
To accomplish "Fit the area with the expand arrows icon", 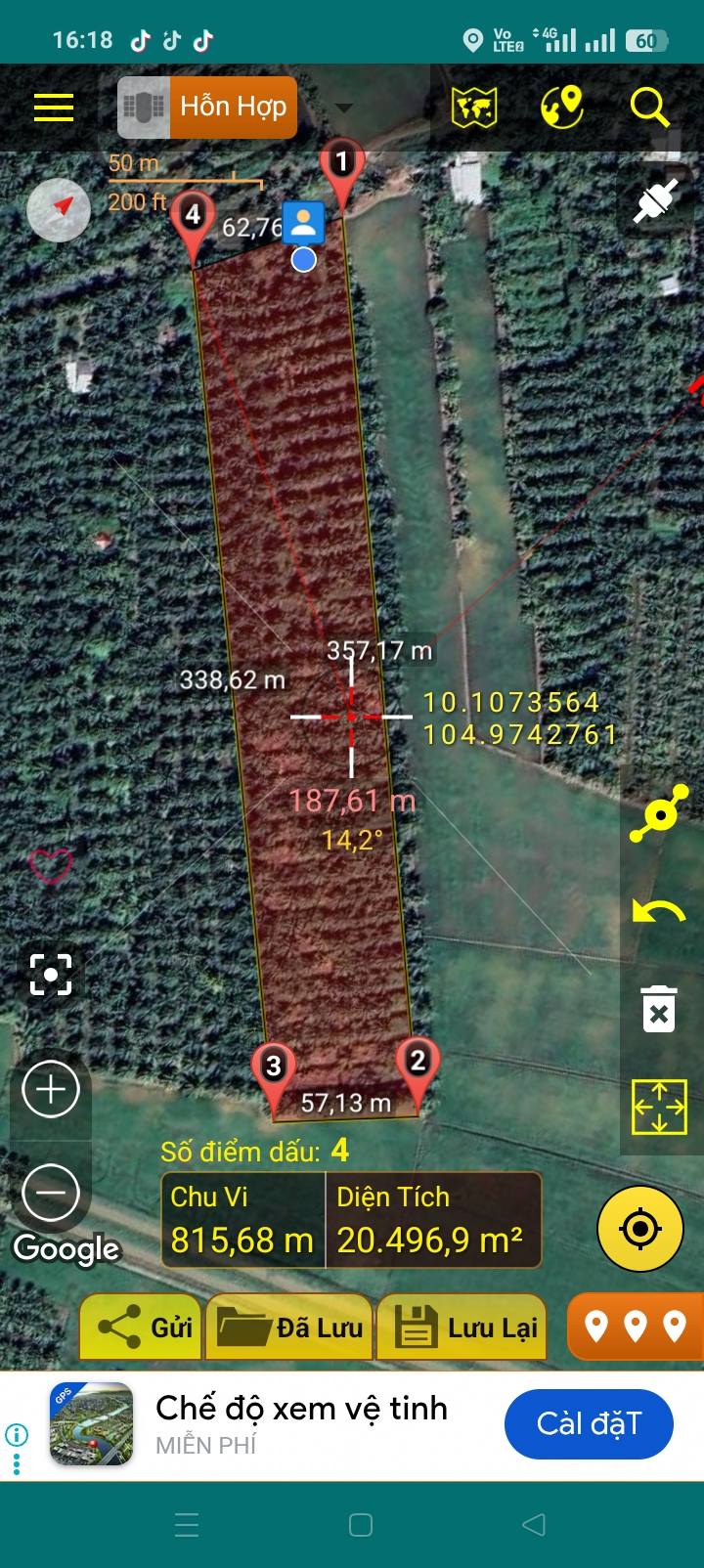I will click(x=659, y=1108).
